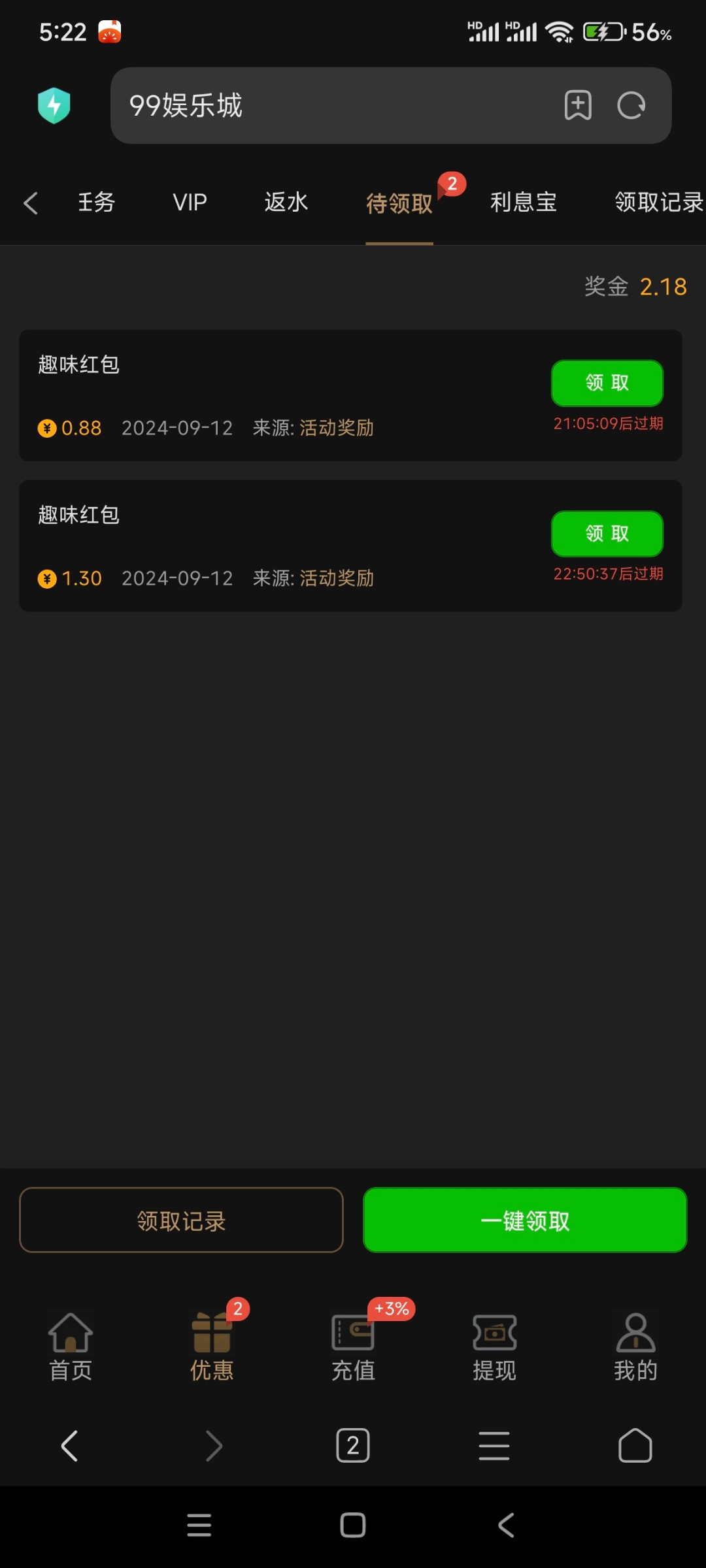Claim the 1.30 趣味红包
This screenshot has width=706, height=1568.
[607, 533]
